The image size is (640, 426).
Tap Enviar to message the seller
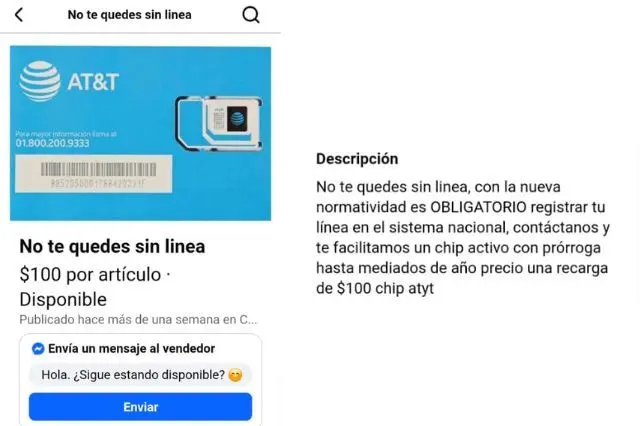tap(140, 407)
